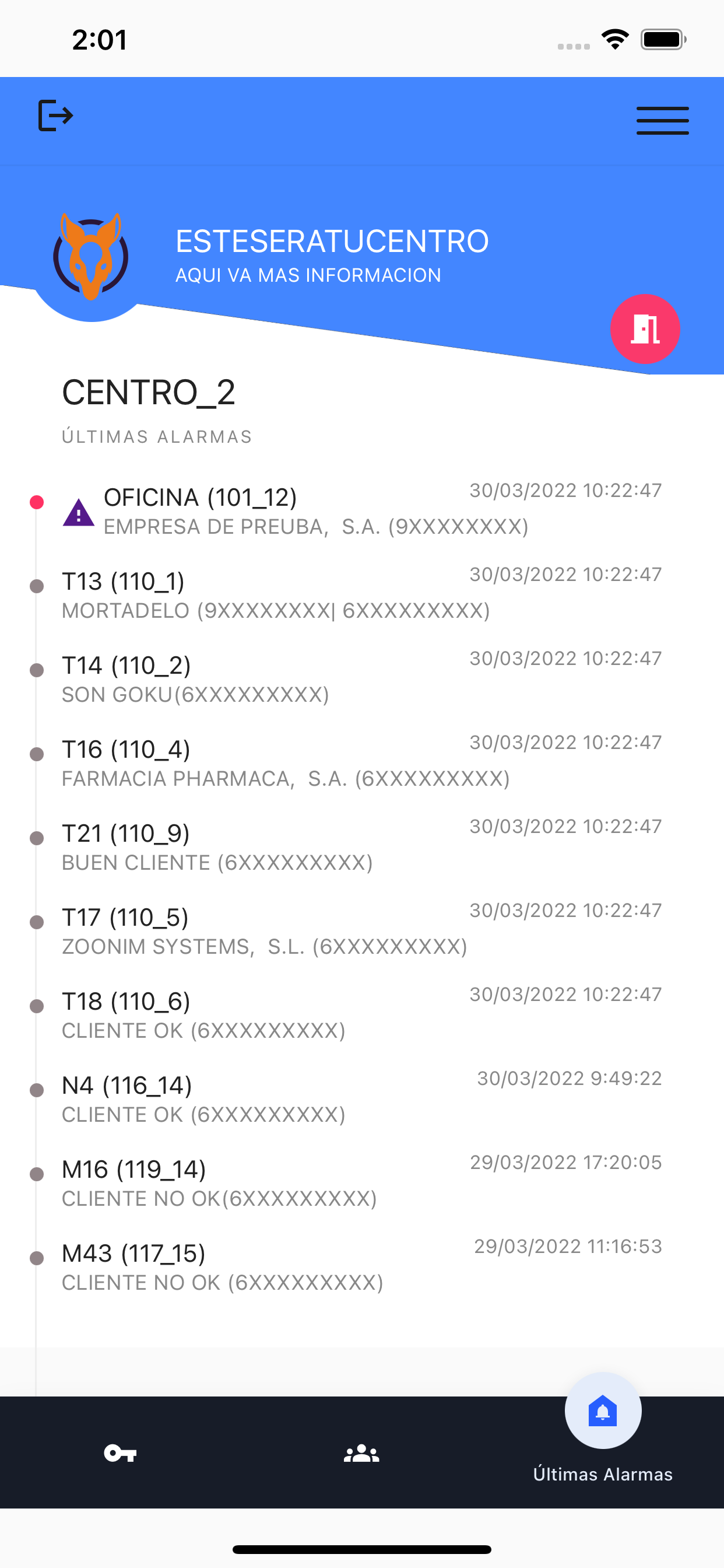Switch to the people group tab

pyautogui.click(x=361, y=1453)
